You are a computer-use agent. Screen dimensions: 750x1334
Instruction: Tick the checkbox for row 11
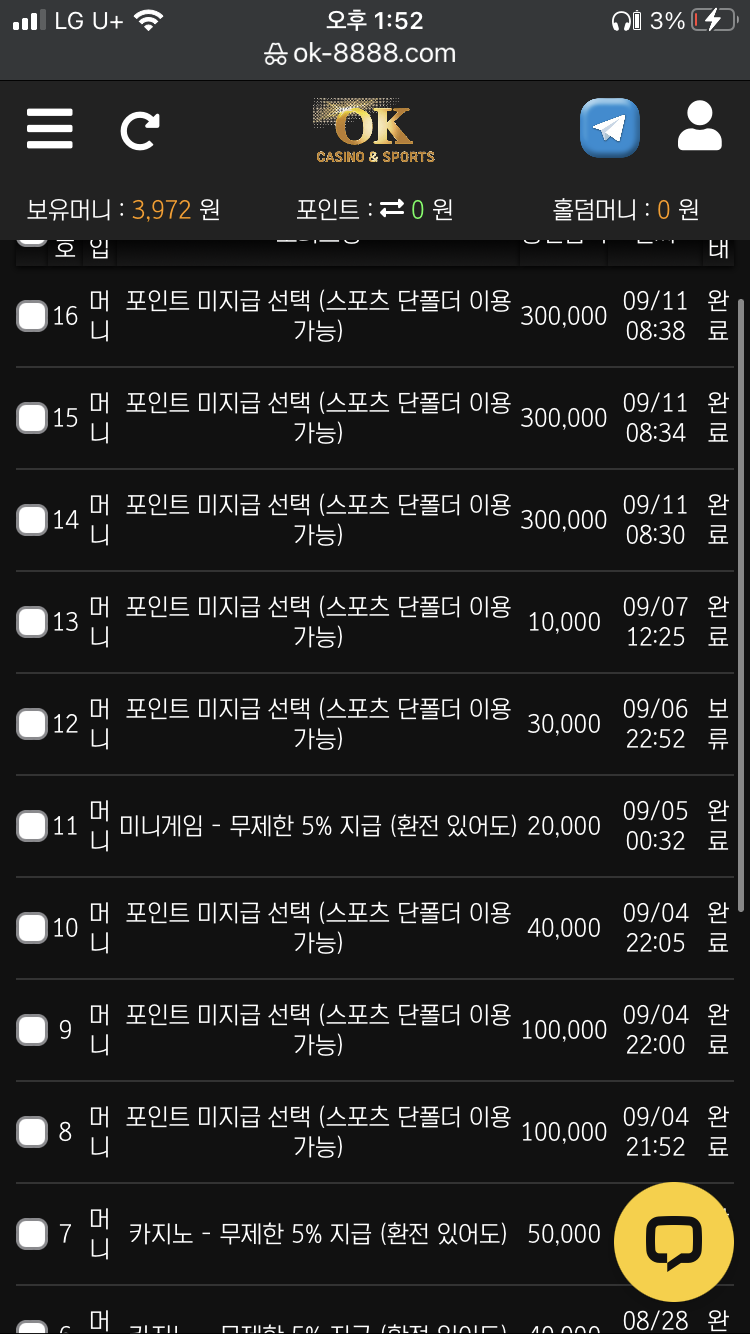32,826
